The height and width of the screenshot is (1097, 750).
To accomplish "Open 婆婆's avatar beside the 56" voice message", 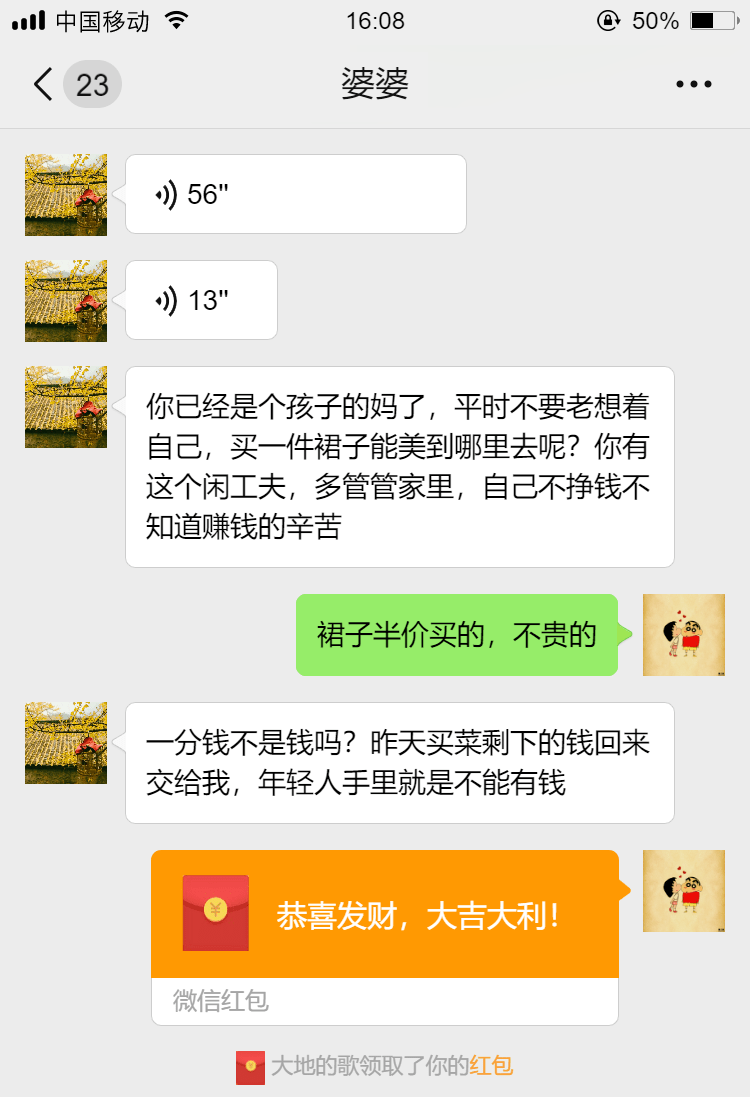I will (66, 195).
